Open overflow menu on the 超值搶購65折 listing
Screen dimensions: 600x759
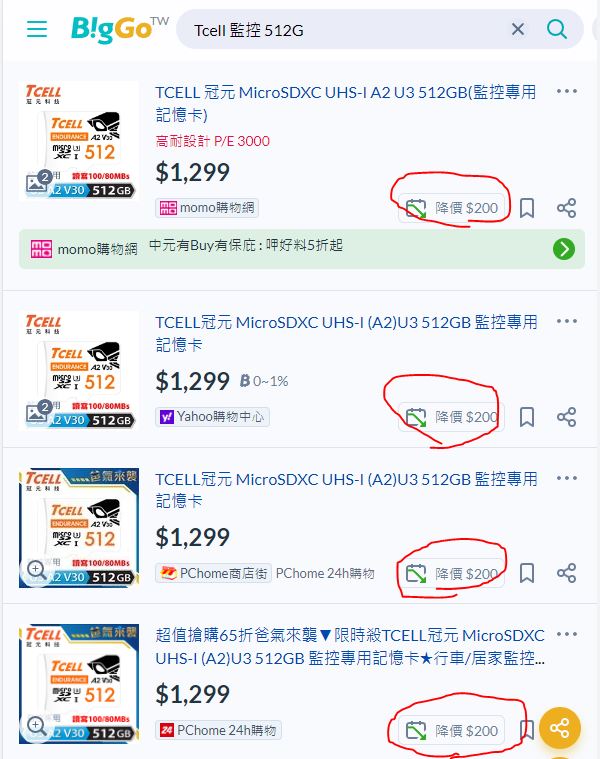567,635
